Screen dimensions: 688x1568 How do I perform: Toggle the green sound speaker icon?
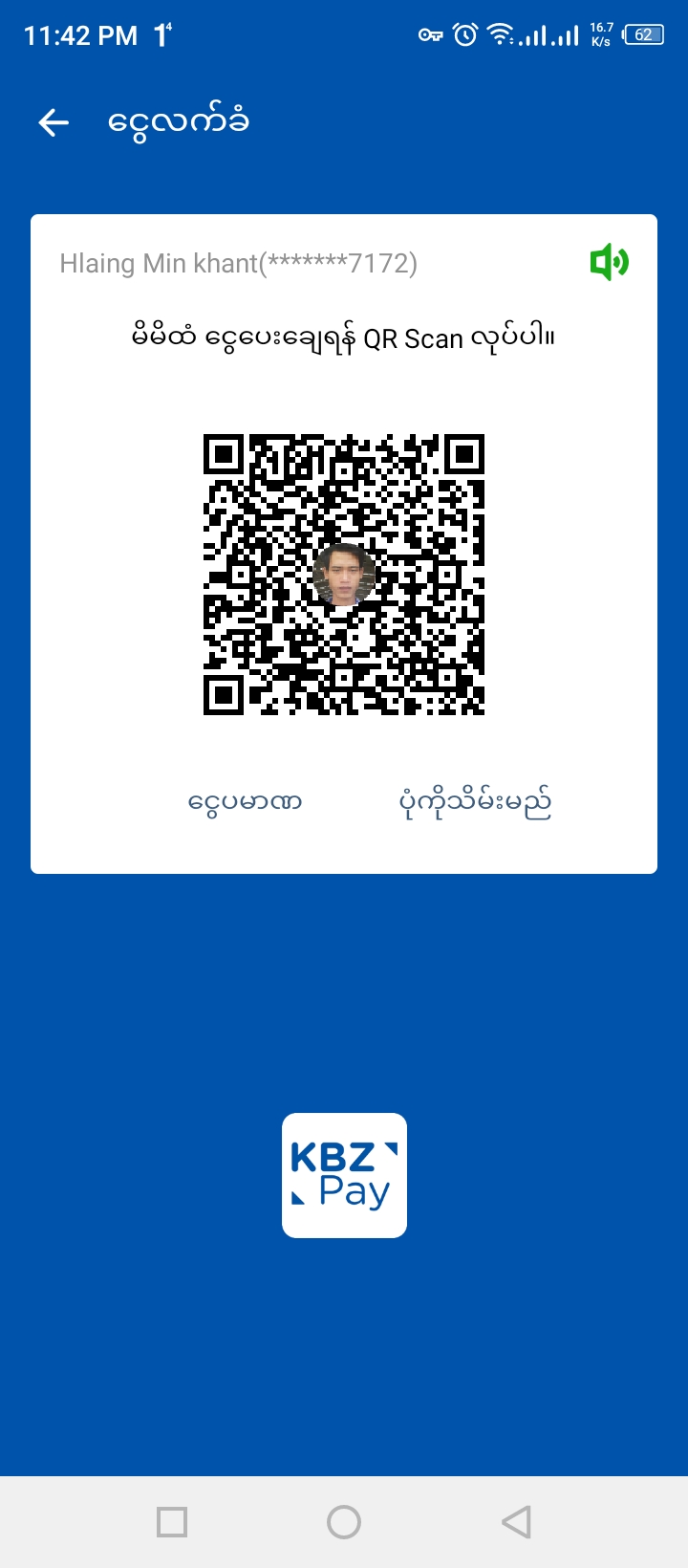609,262
